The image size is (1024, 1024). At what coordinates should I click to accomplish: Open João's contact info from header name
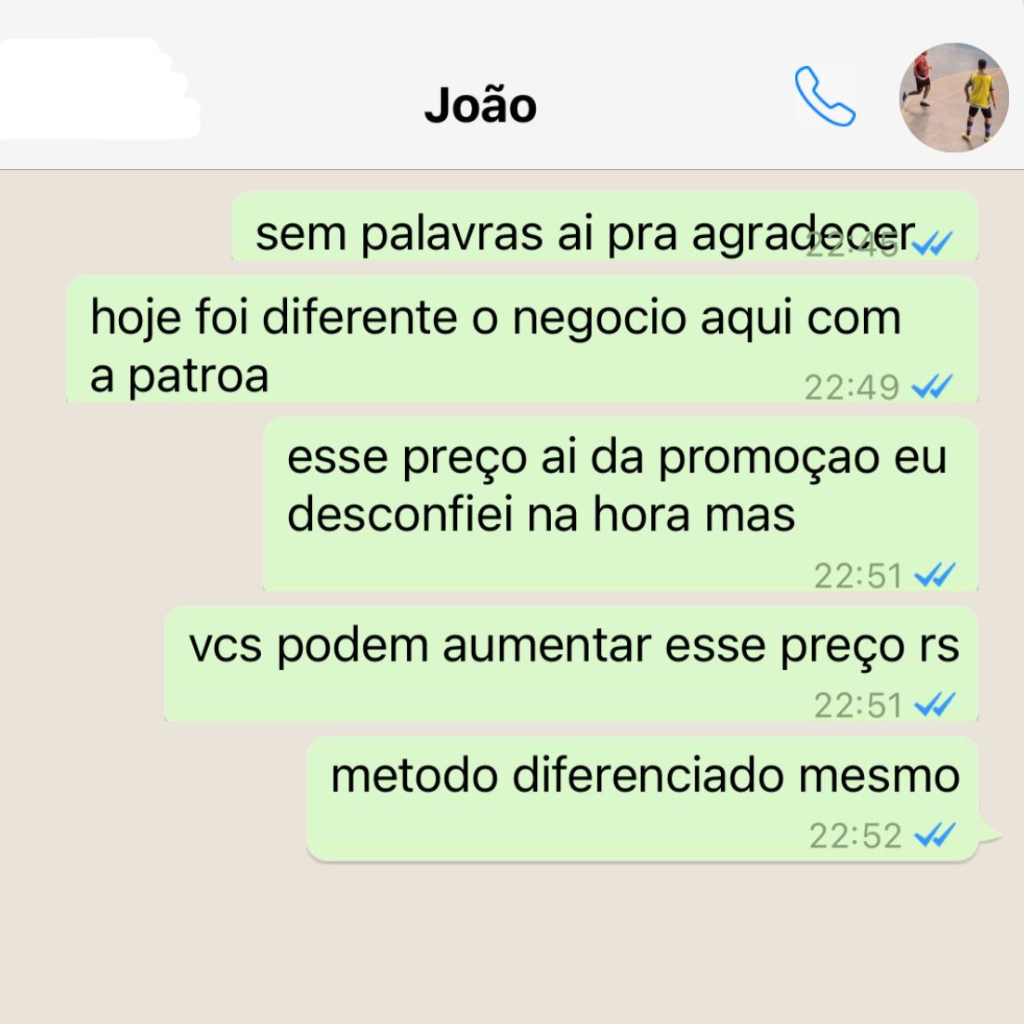(480, 105)
